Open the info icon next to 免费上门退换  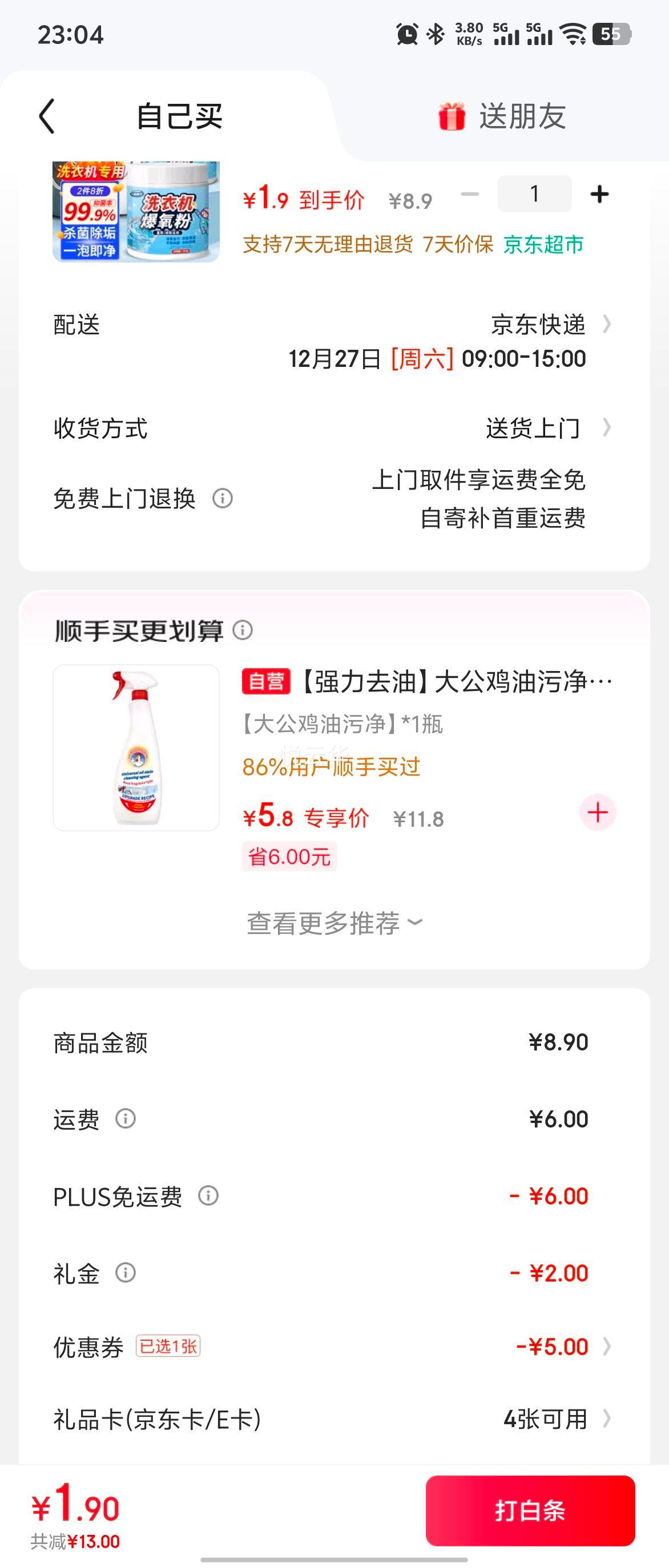click(223, 499)
